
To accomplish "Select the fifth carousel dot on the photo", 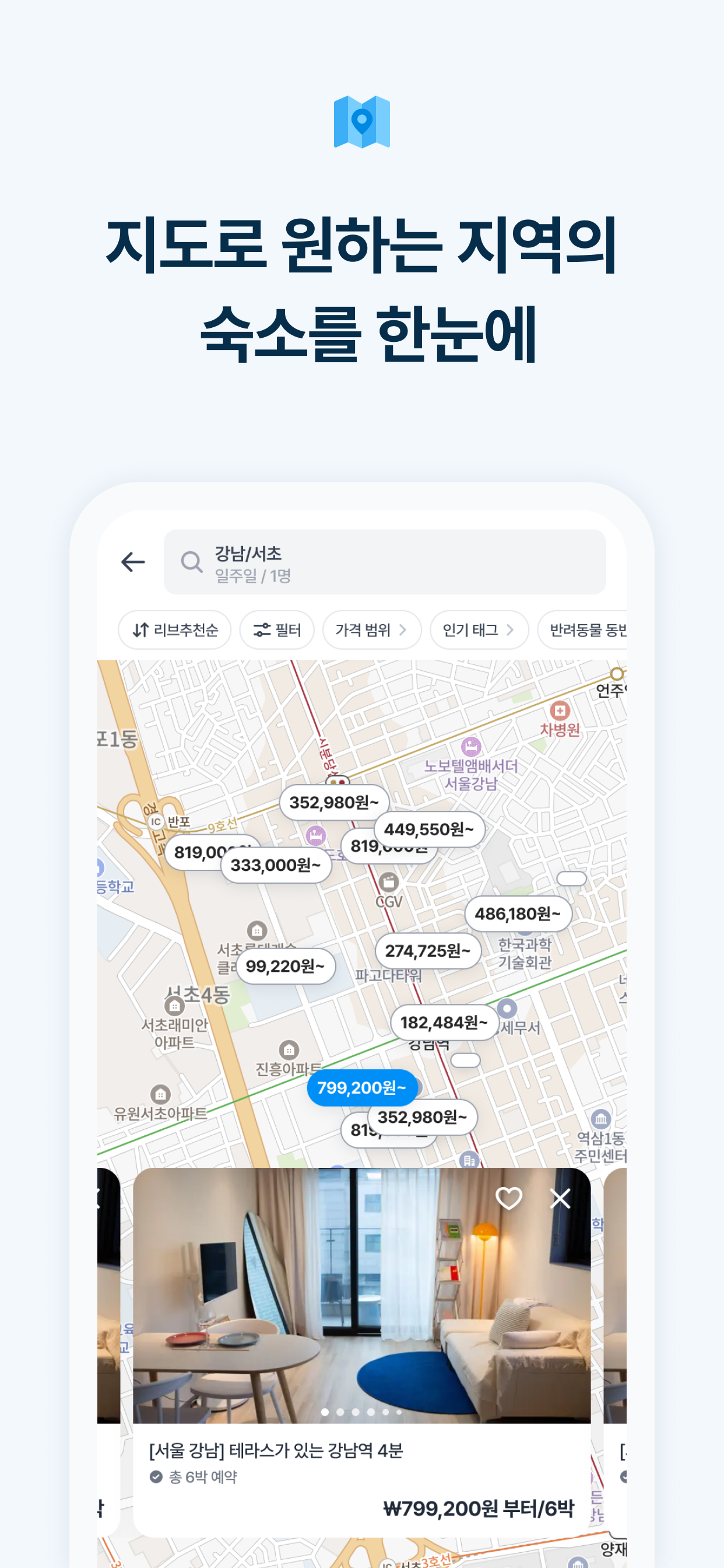I will tap(385, 1412).
